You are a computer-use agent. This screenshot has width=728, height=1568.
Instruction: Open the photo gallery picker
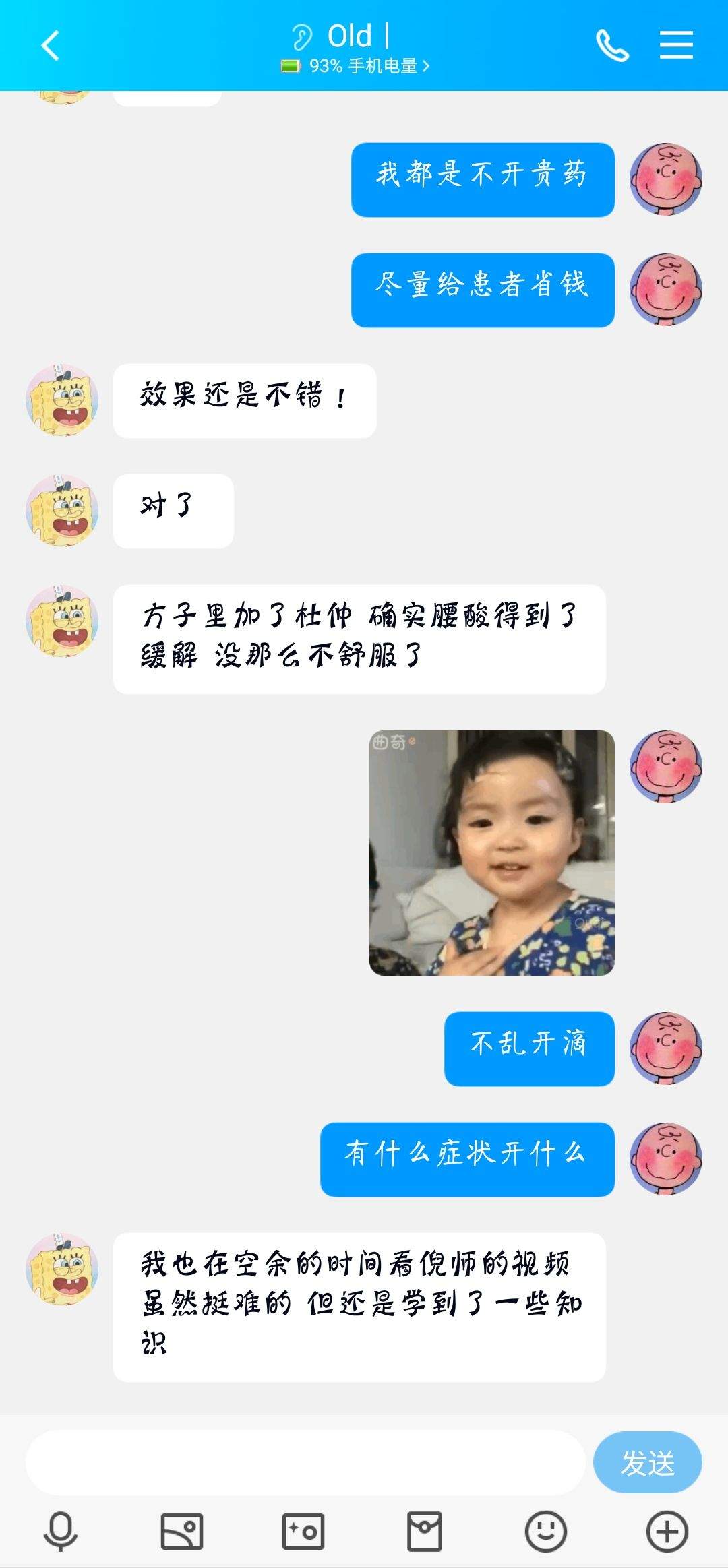(182, 1532)
